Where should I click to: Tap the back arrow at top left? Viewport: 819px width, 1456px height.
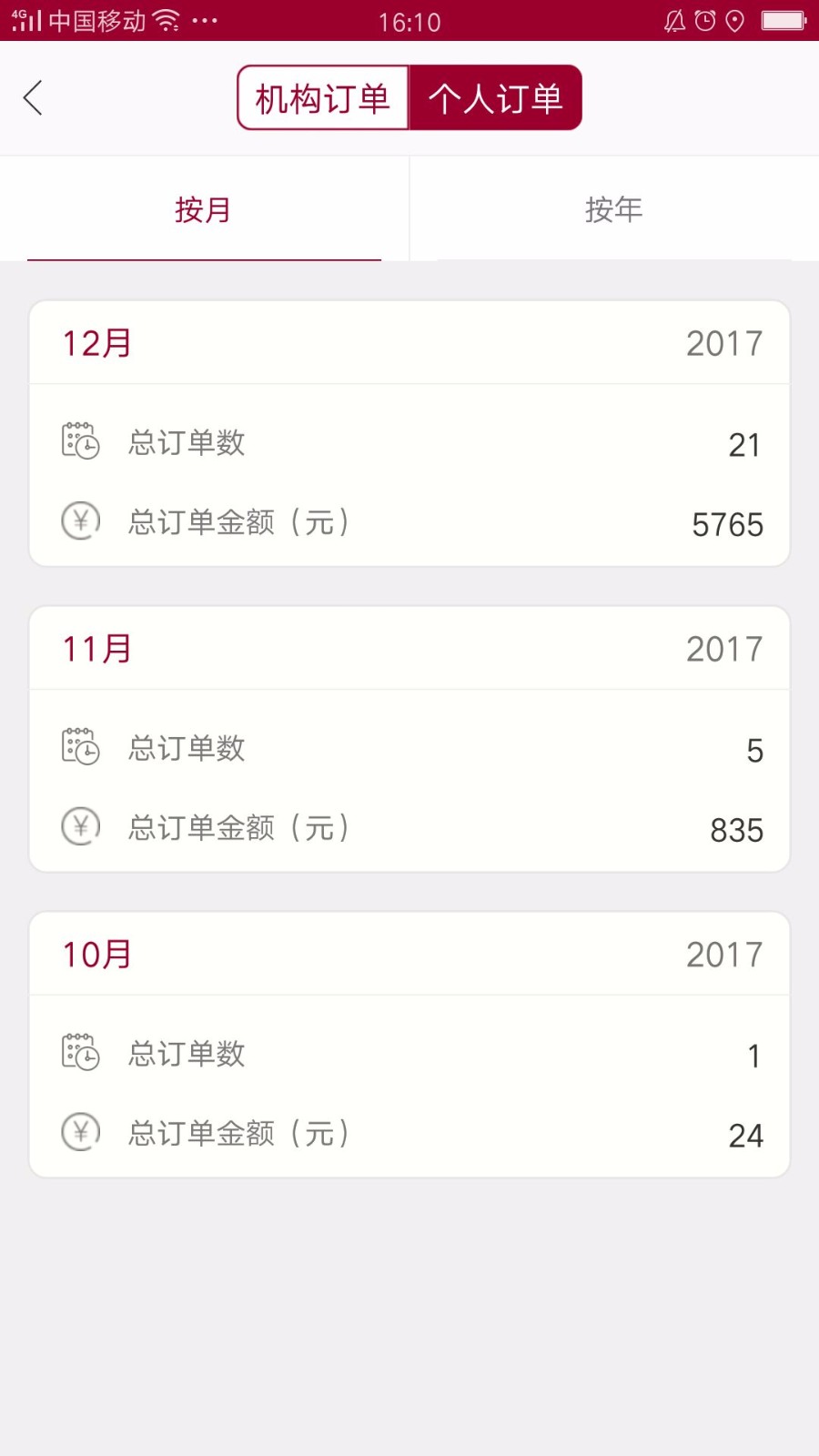pyautogui.click(x=34, y=97)
